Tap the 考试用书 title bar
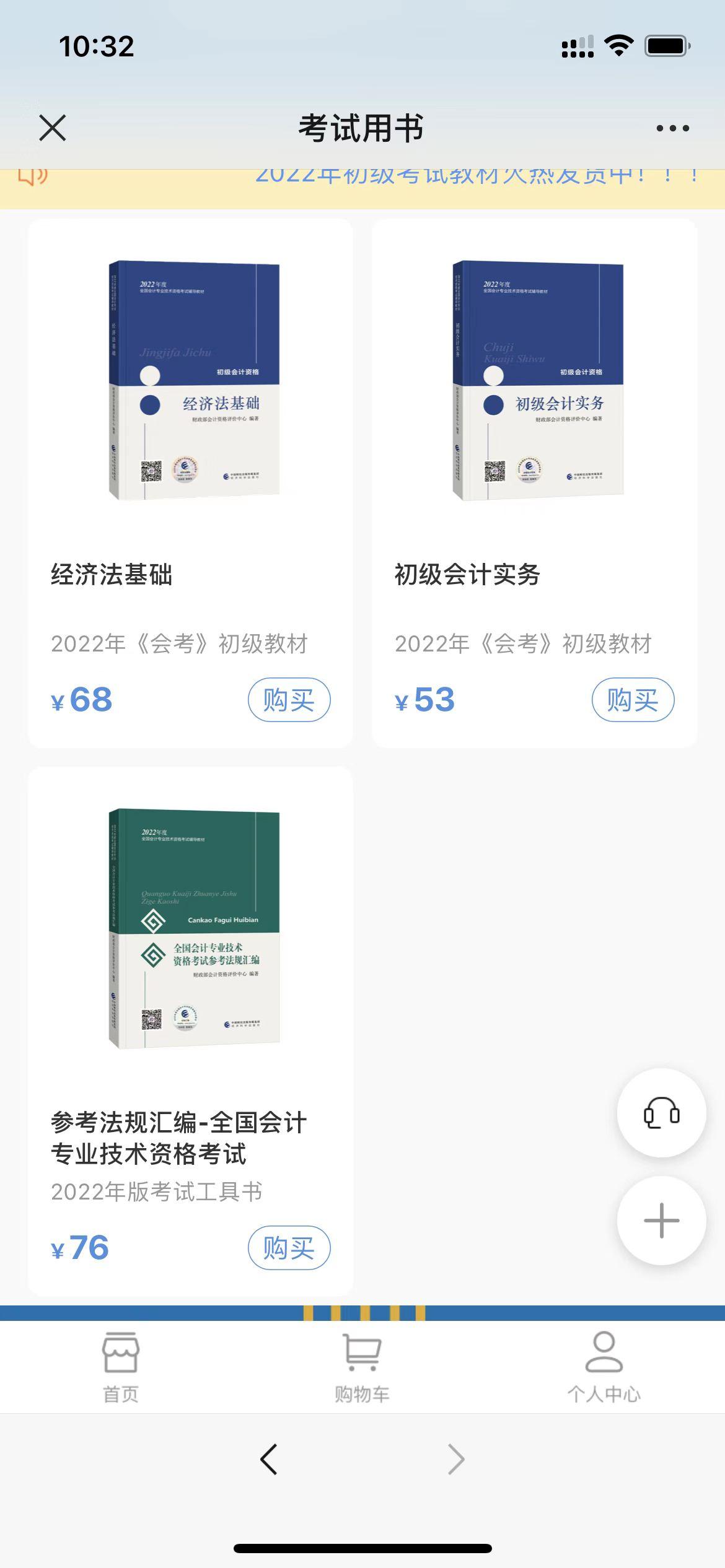This screenshot has width=725, height=1568. tap(362, 128)
